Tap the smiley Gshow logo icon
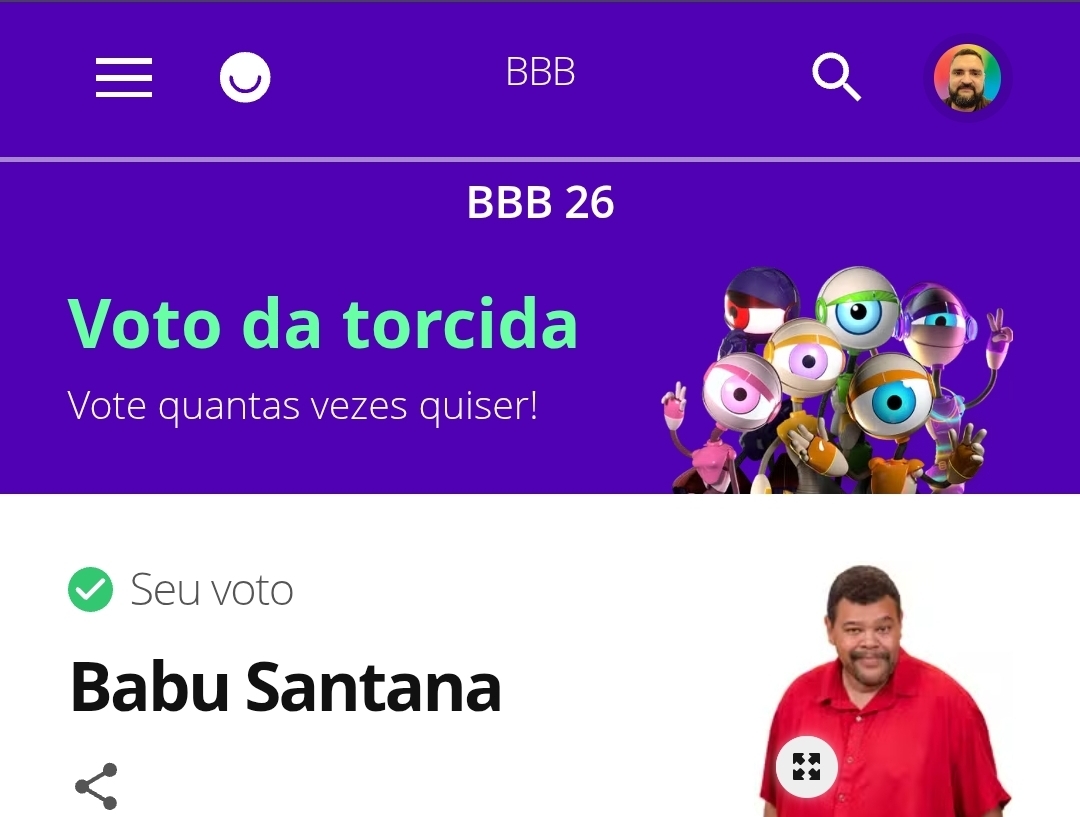Viewport: 1080px width, 817px height. coord(245,77)
